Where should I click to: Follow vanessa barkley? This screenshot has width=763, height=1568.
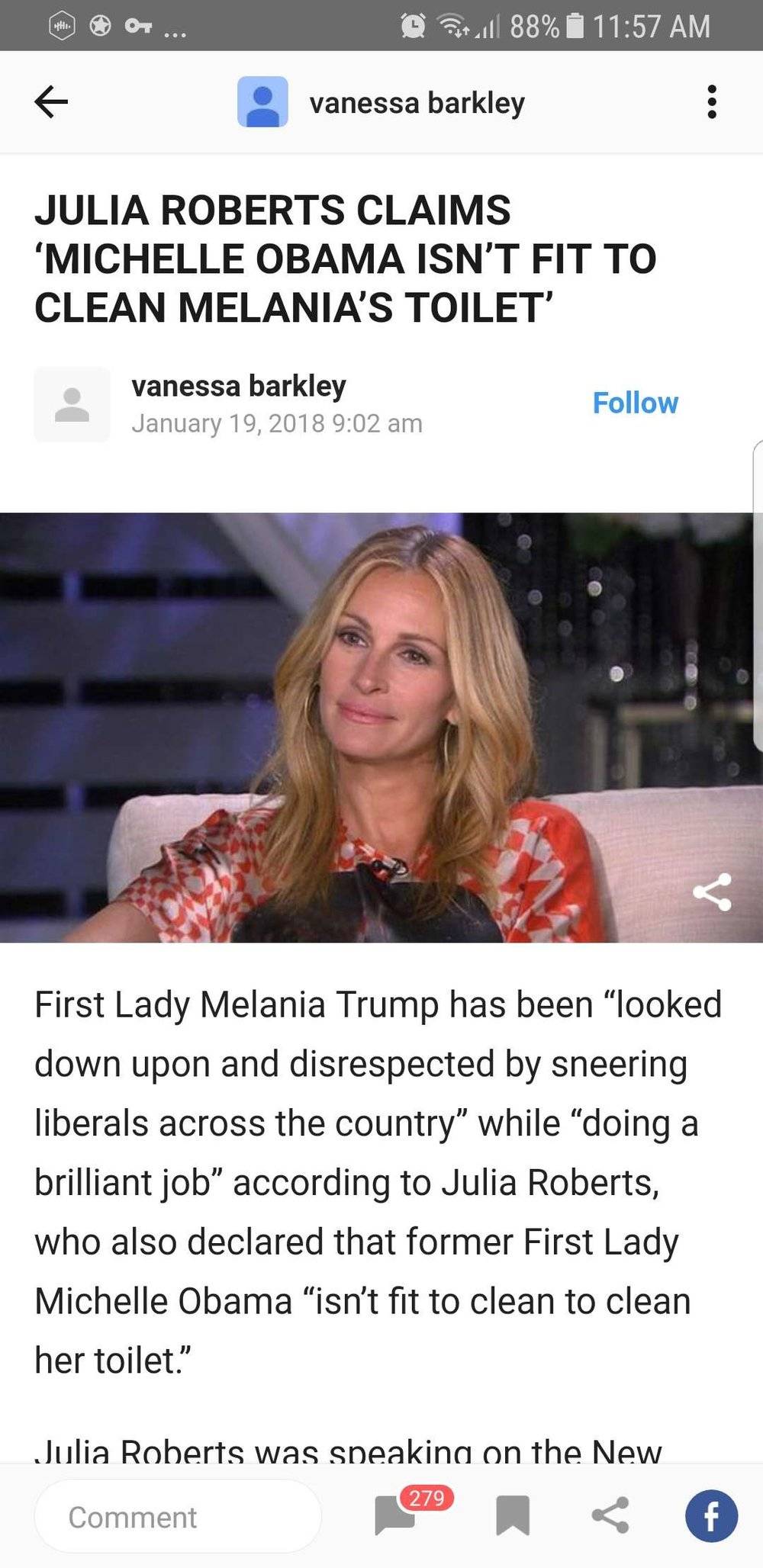pyautogui.click(x=635, y=403)
